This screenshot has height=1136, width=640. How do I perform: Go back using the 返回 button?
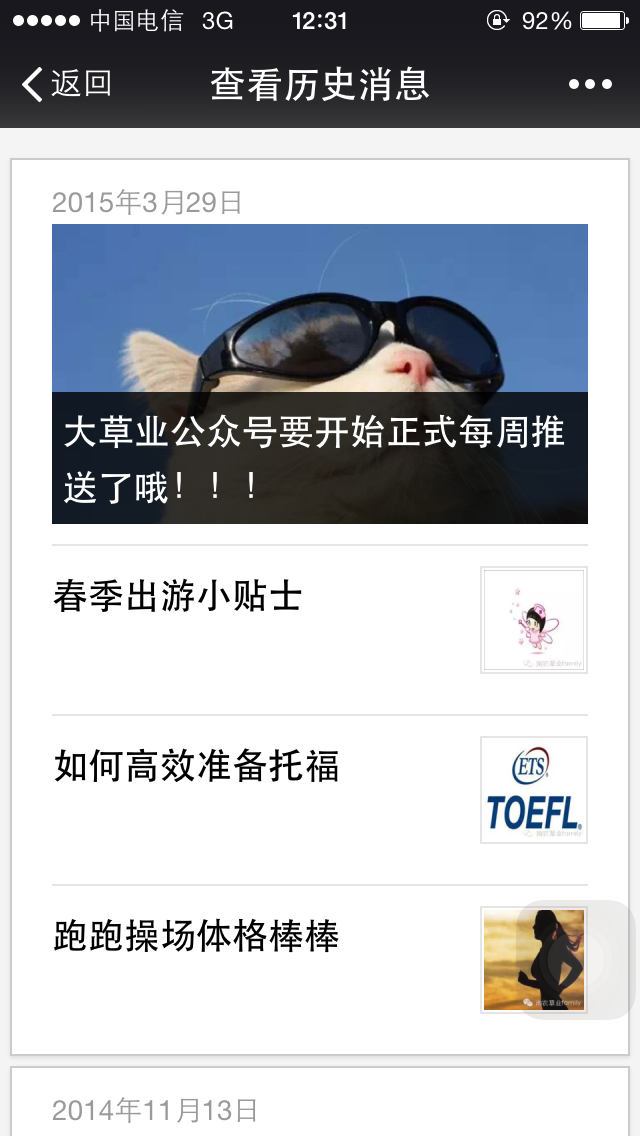66,84
